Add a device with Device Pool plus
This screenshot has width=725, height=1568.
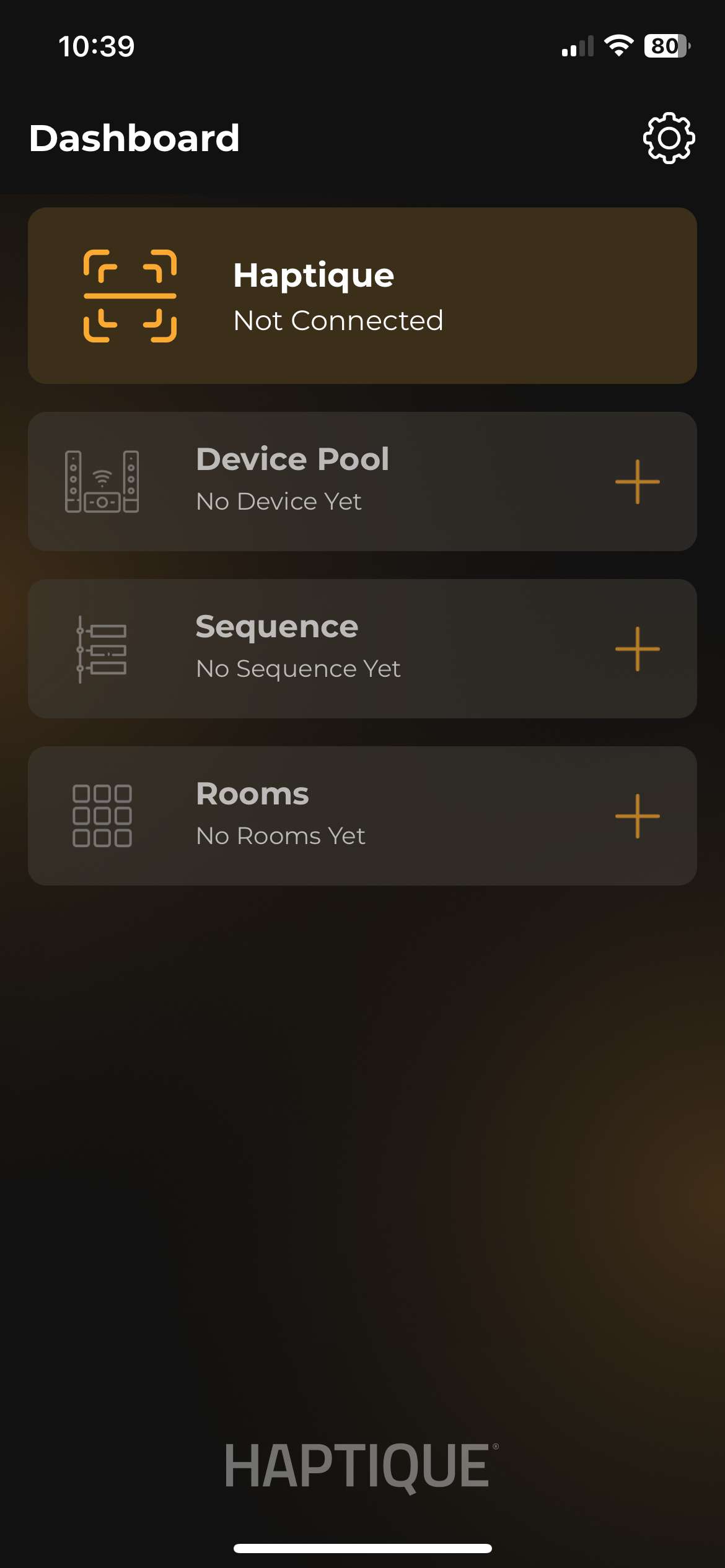coord(637,482)
